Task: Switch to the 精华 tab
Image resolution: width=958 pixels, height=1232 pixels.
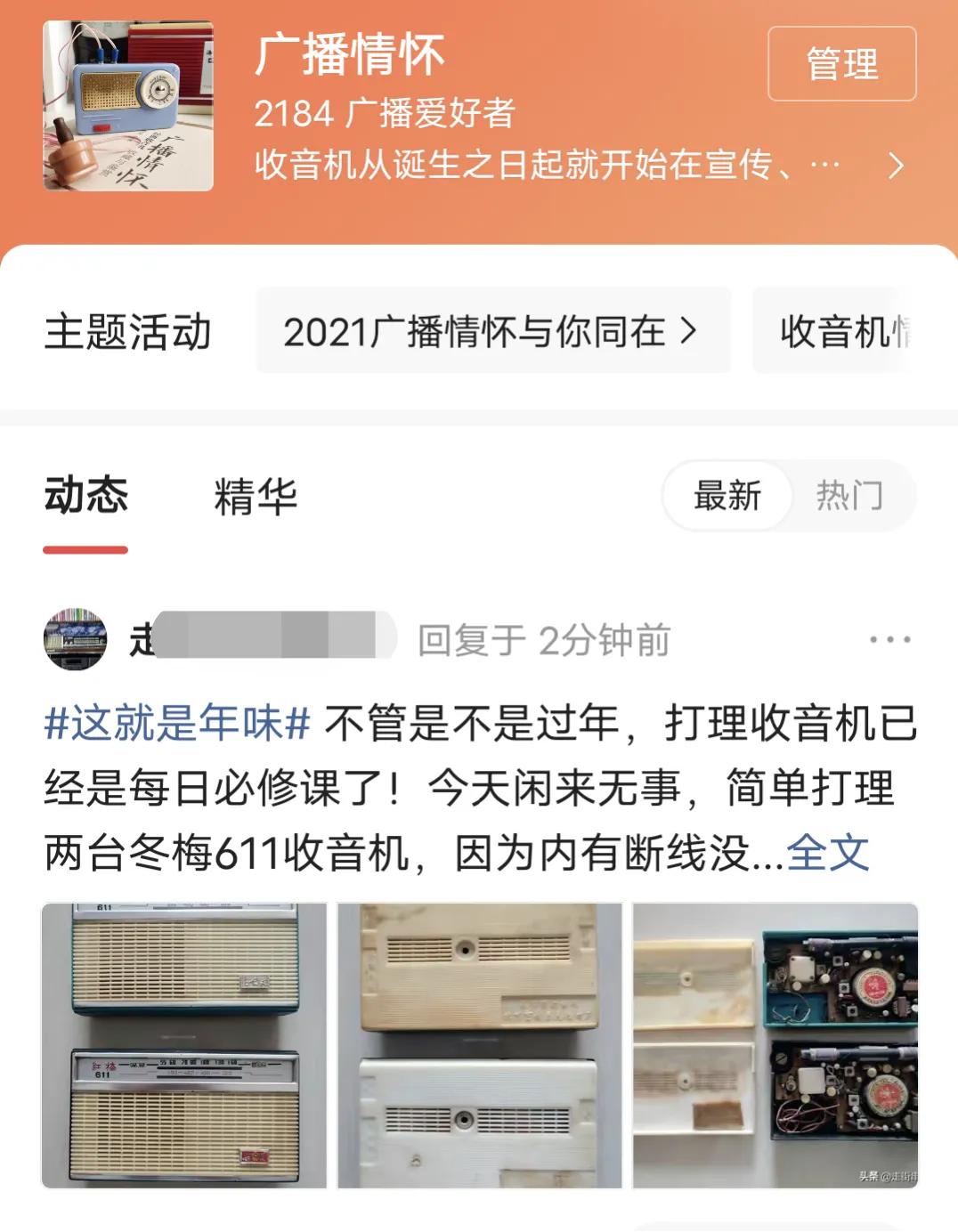Action: point(254,497)
